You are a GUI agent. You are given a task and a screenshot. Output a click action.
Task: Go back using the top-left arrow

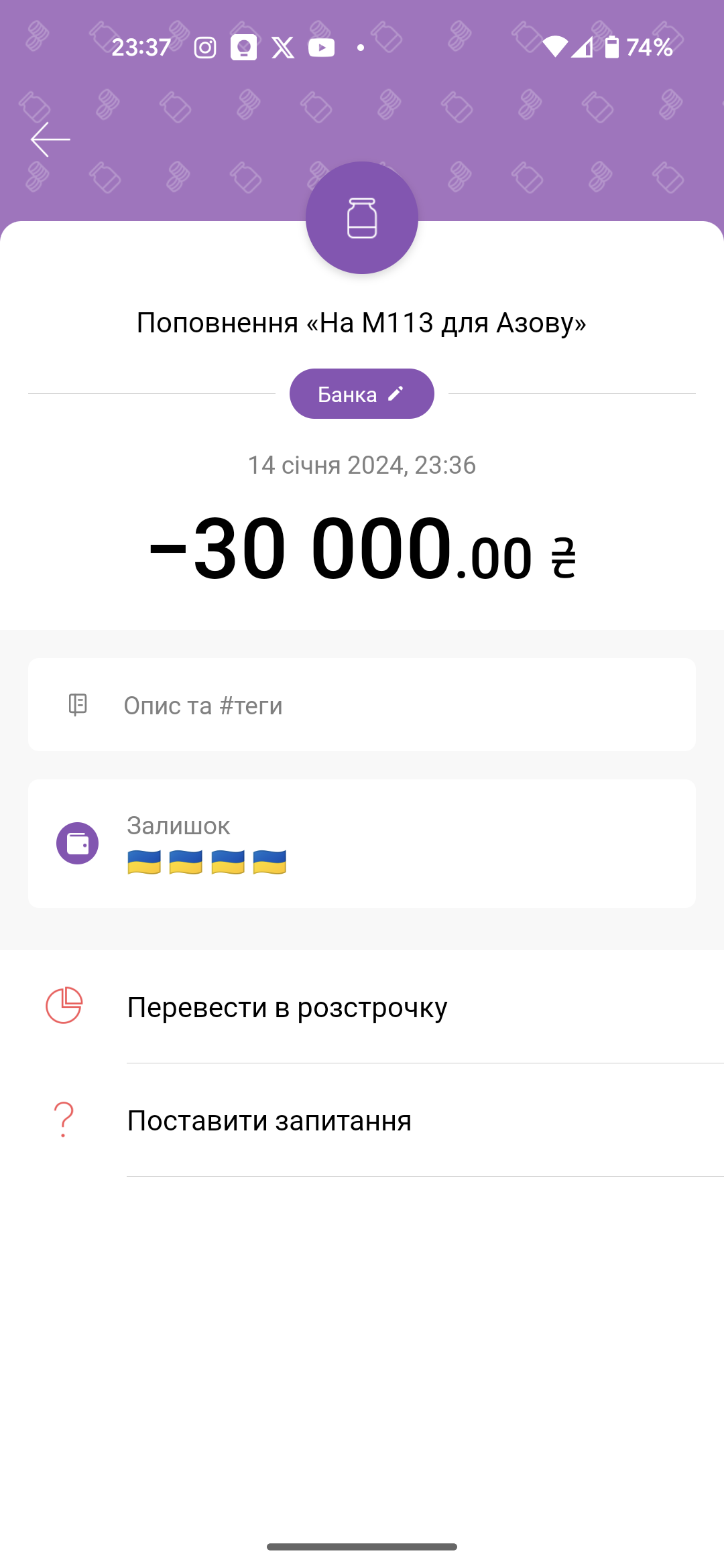(x=50, y=139)
